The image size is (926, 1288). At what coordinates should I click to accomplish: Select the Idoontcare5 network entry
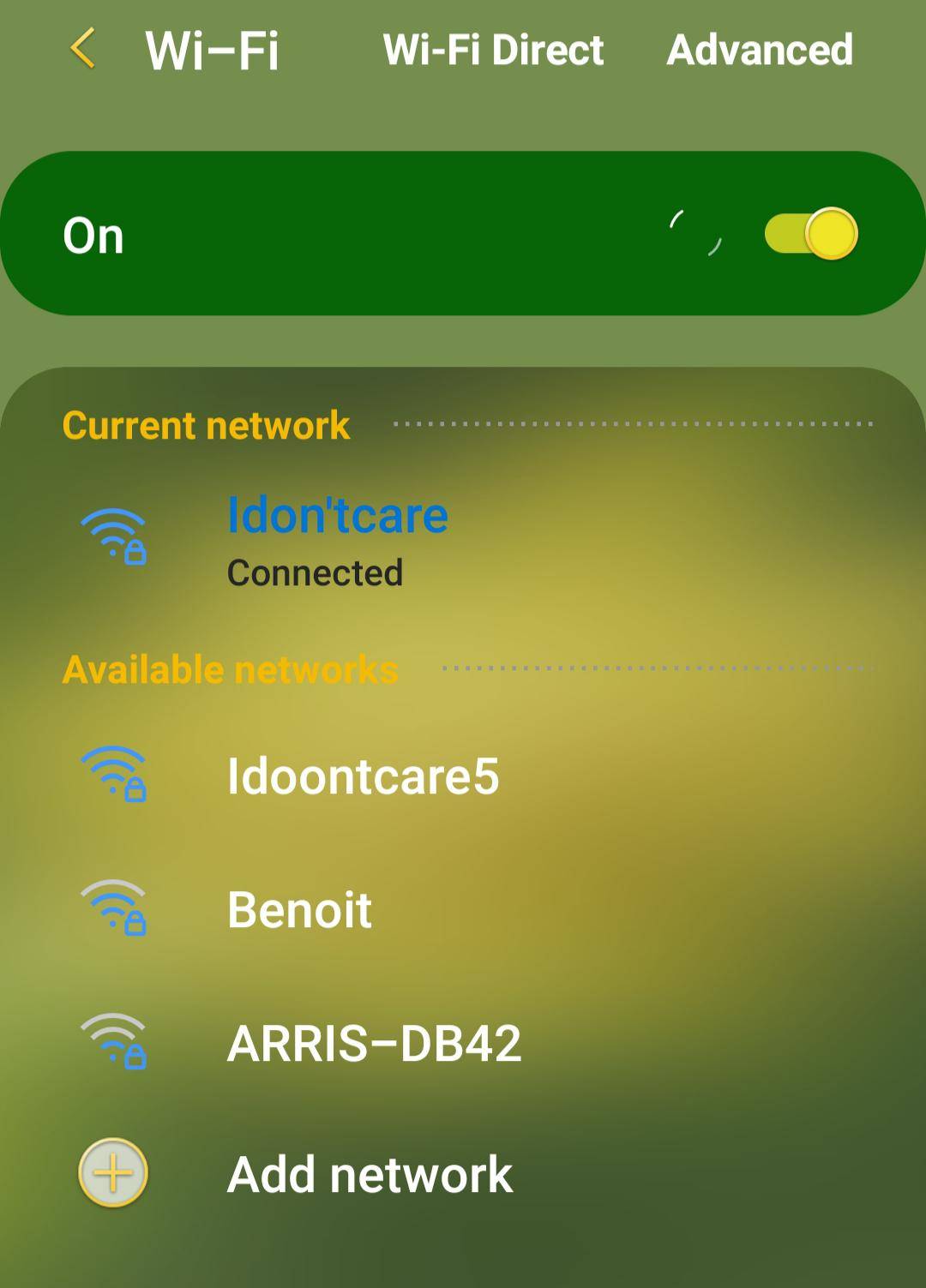(x=364, y=777)
